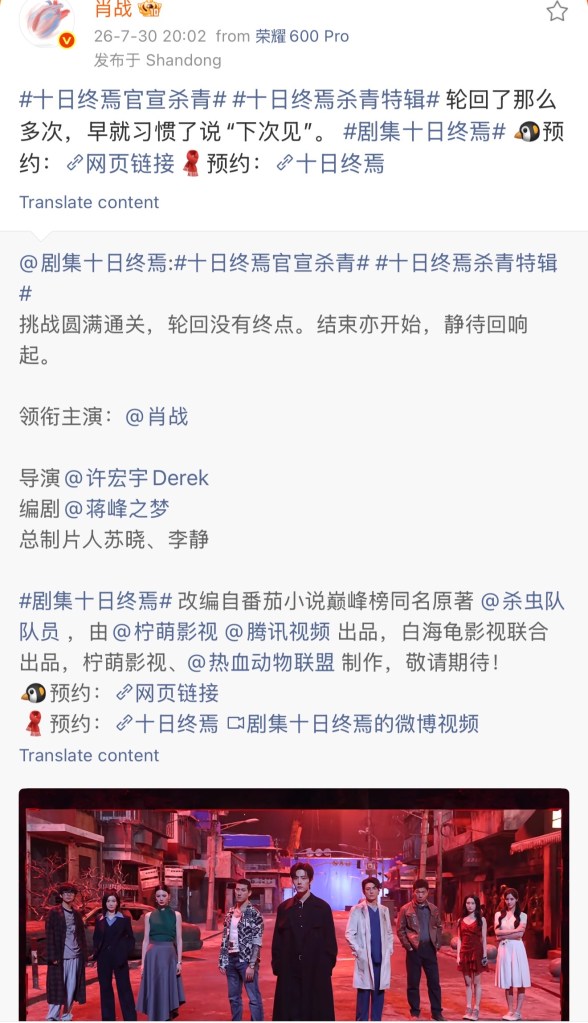The height and width of the screenshot is (1023, 588).
Task: Open the @热血动物联盟 mention
Action: (261, 662)
